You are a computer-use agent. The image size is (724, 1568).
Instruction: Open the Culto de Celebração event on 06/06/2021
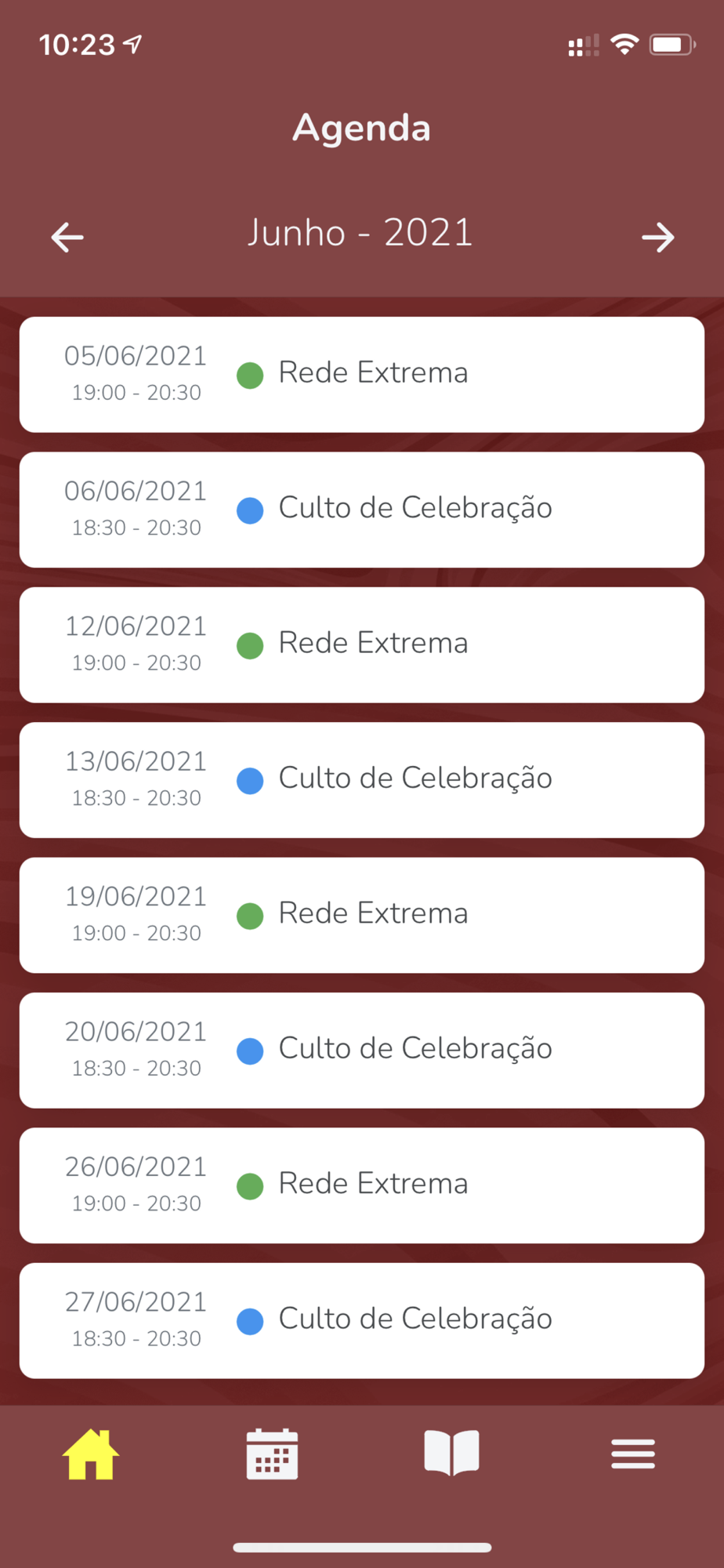[x=362, y=510]
